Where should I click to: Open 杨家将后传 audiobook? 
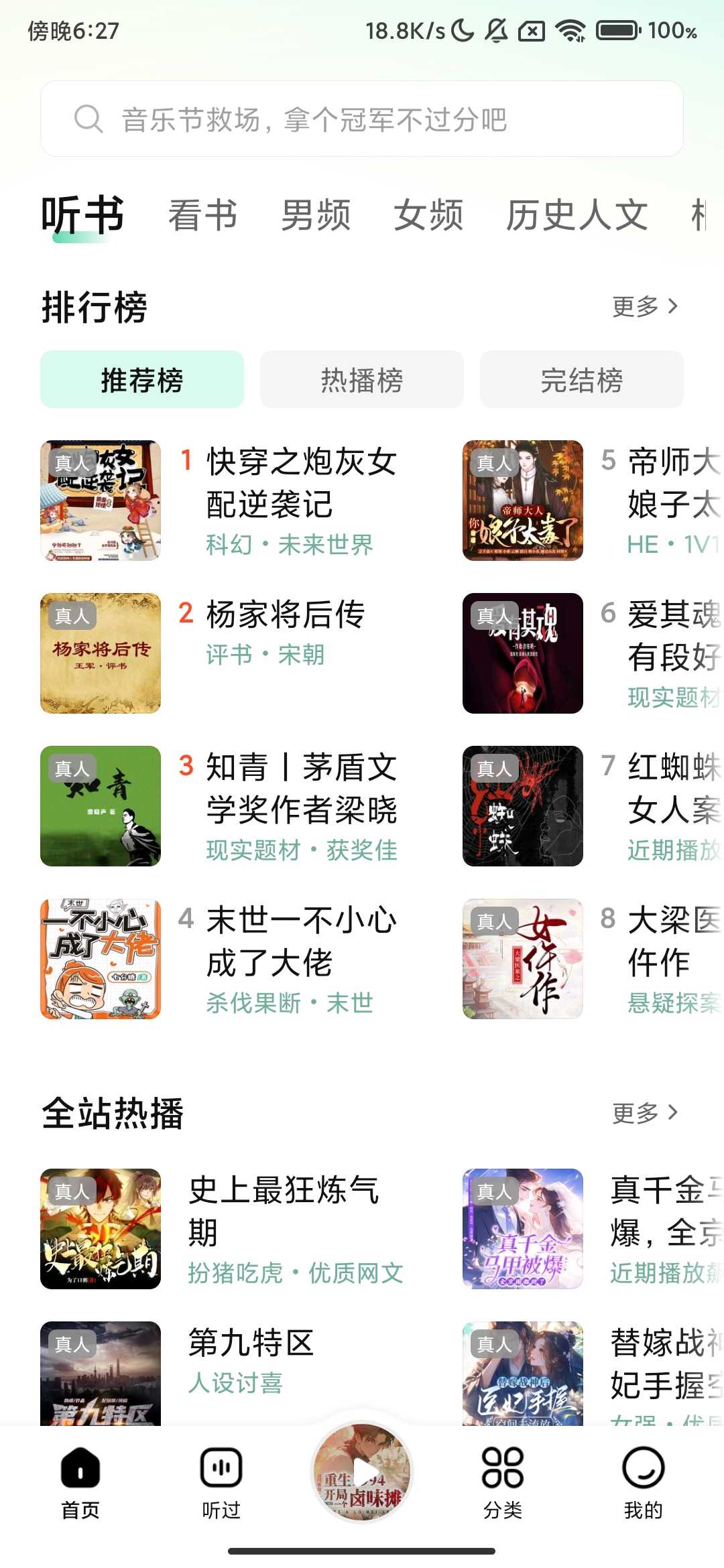[x=285, y=615]
